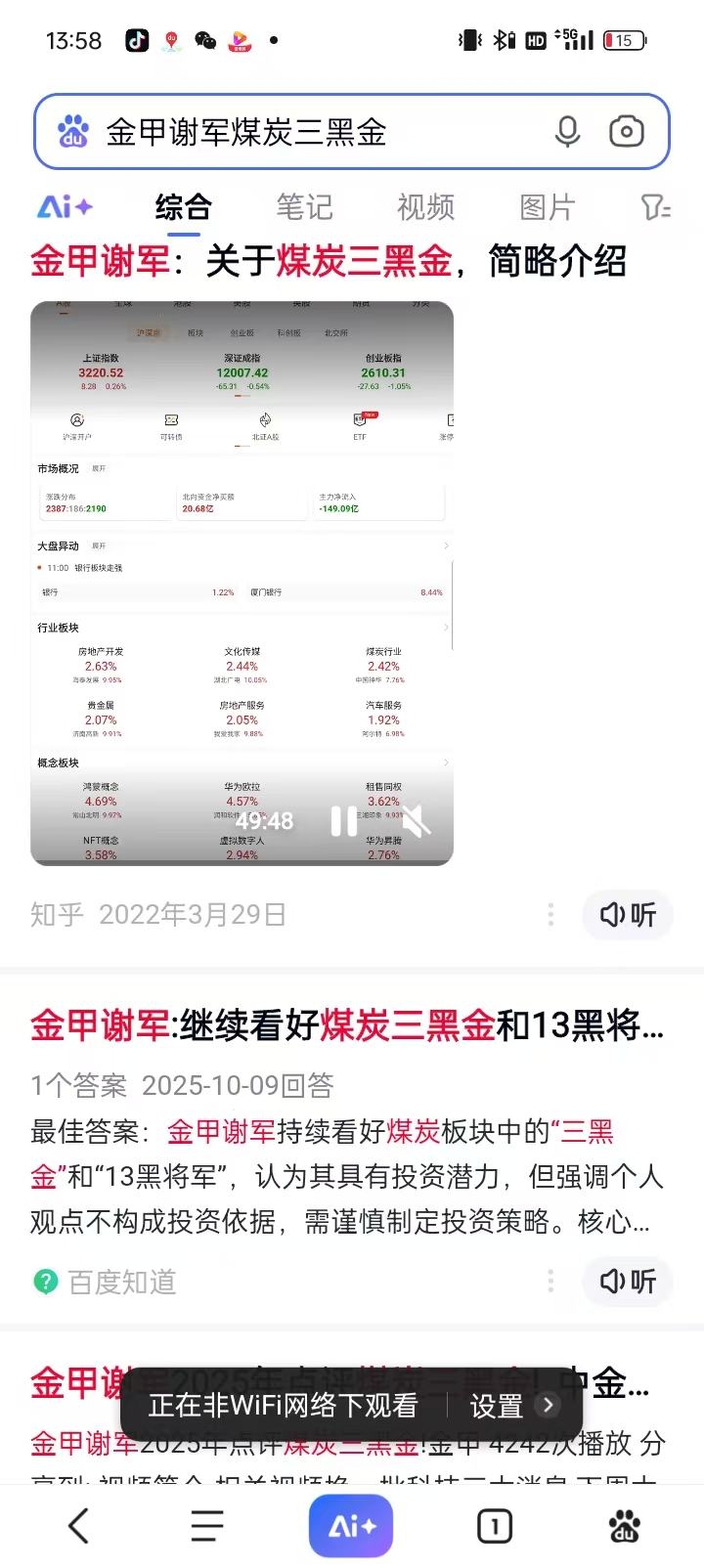Switch to the 视频 tab
The height and width of the screenshot is (1568, 704).
tap(425, 207)
